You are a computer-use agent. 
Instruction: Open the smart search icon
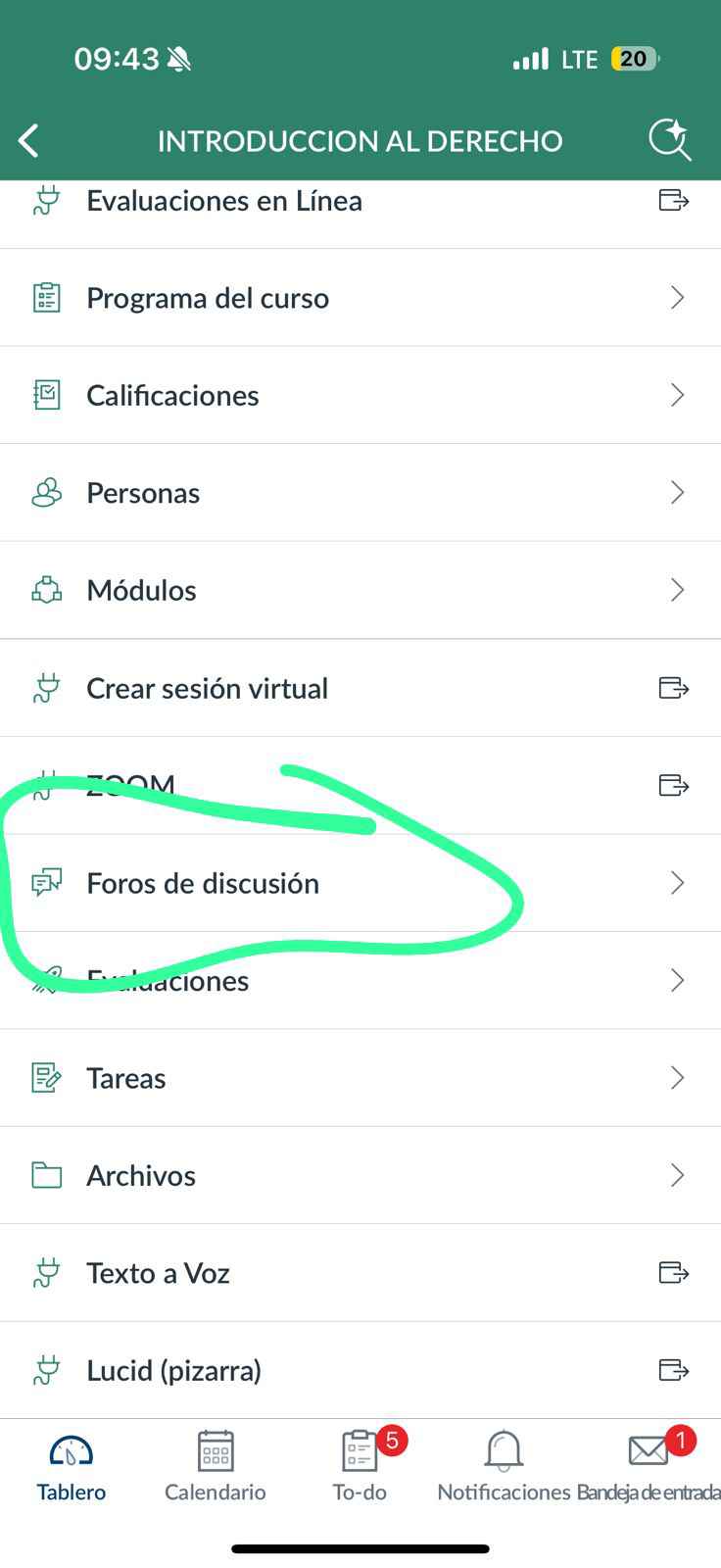click(x=670, y=140)
